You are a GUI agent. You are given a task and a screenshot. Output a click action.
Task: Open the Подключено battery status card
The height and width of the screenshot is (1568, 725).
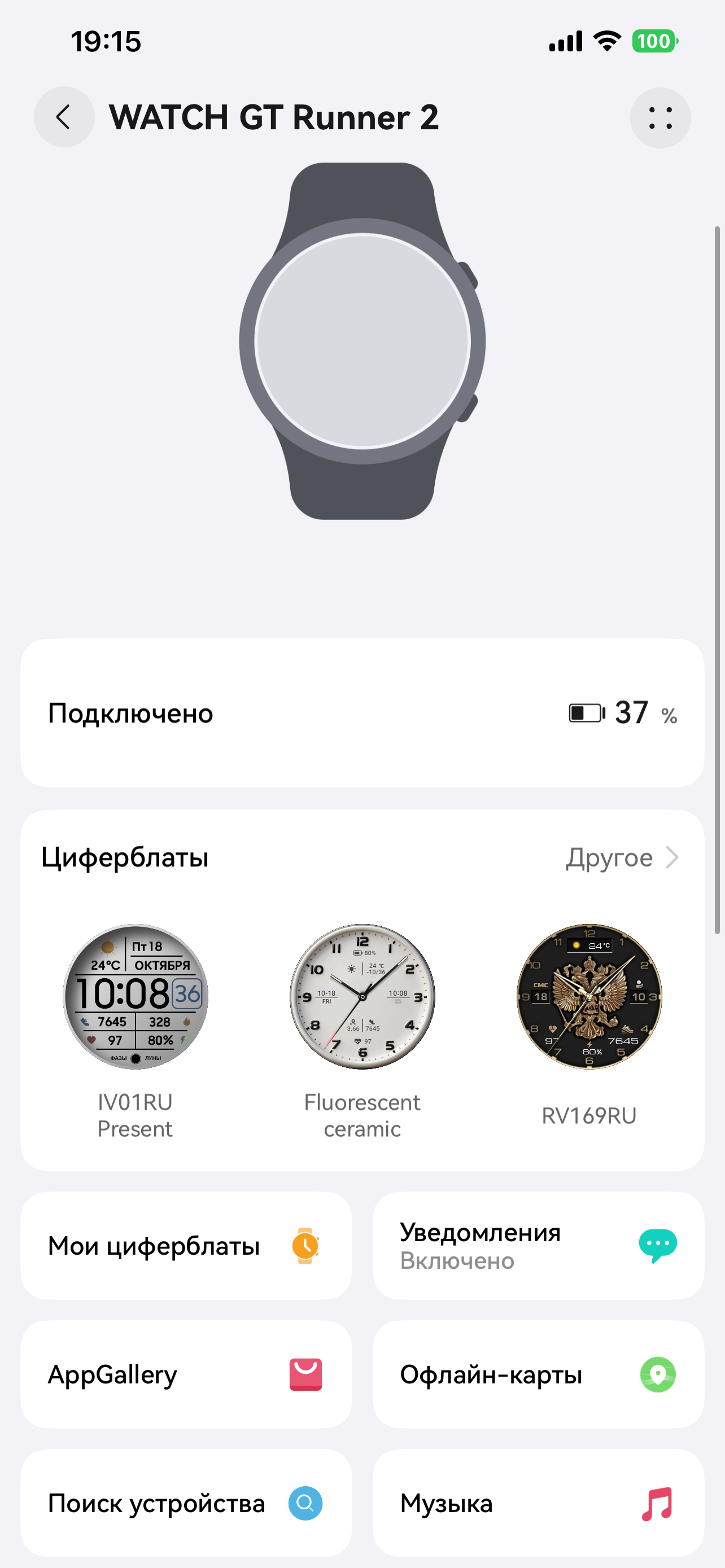pos(362,713)
